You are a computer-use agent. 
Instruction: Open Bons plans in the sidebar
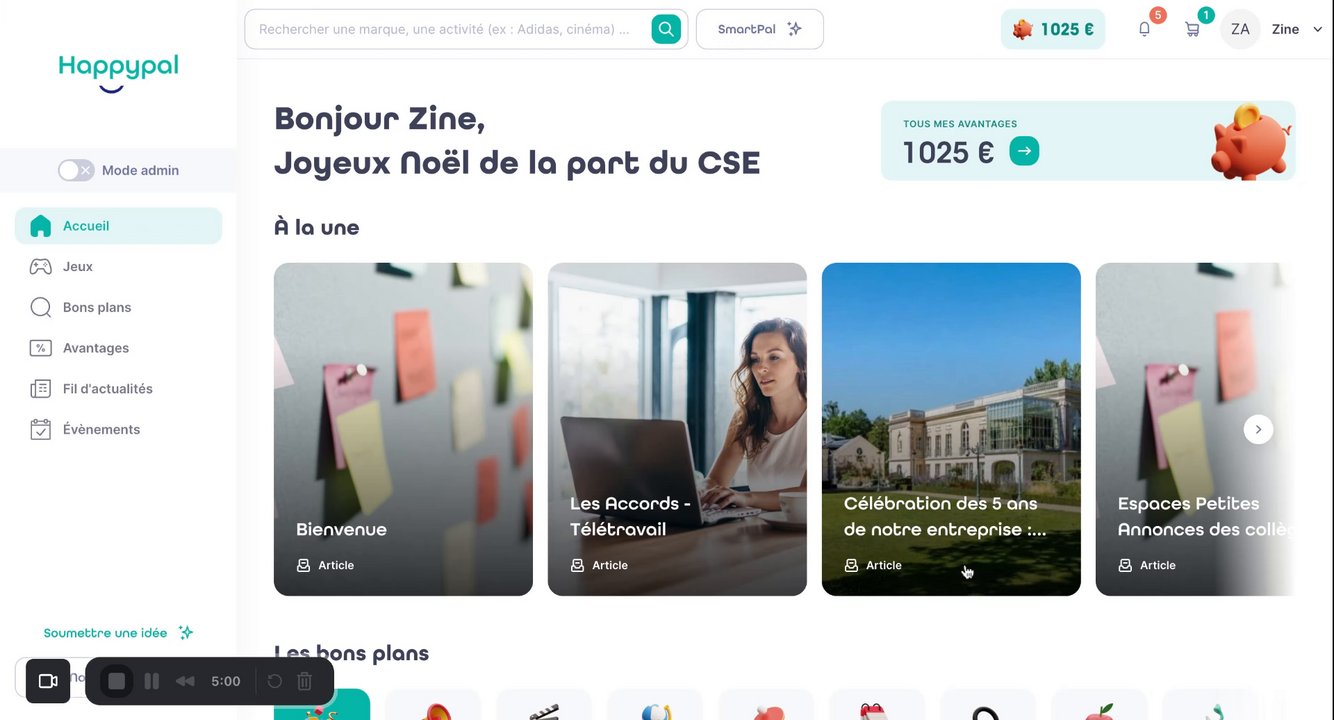click(x=96, y=307)
